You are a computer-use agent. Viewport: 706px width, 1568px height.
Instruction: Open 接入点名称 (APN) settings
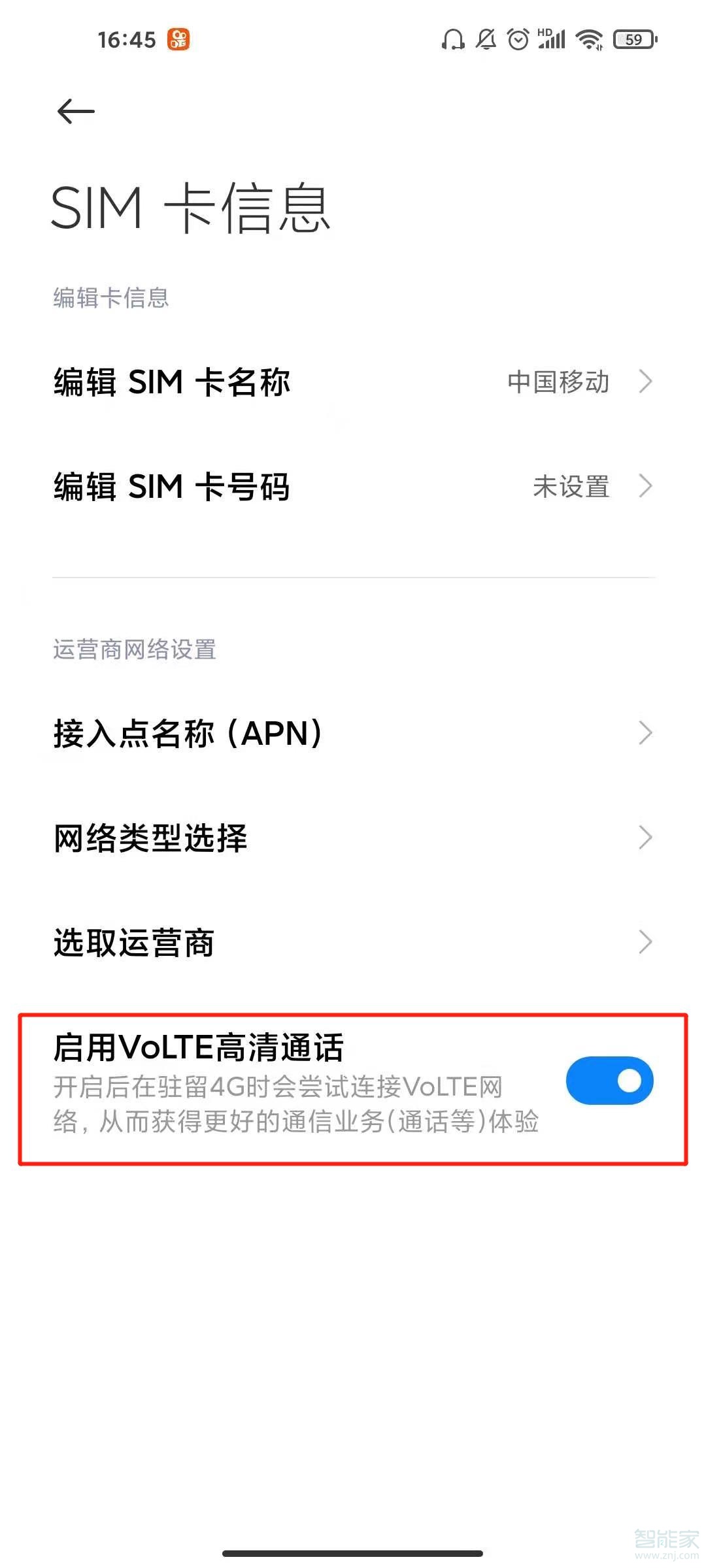[353, 733]
